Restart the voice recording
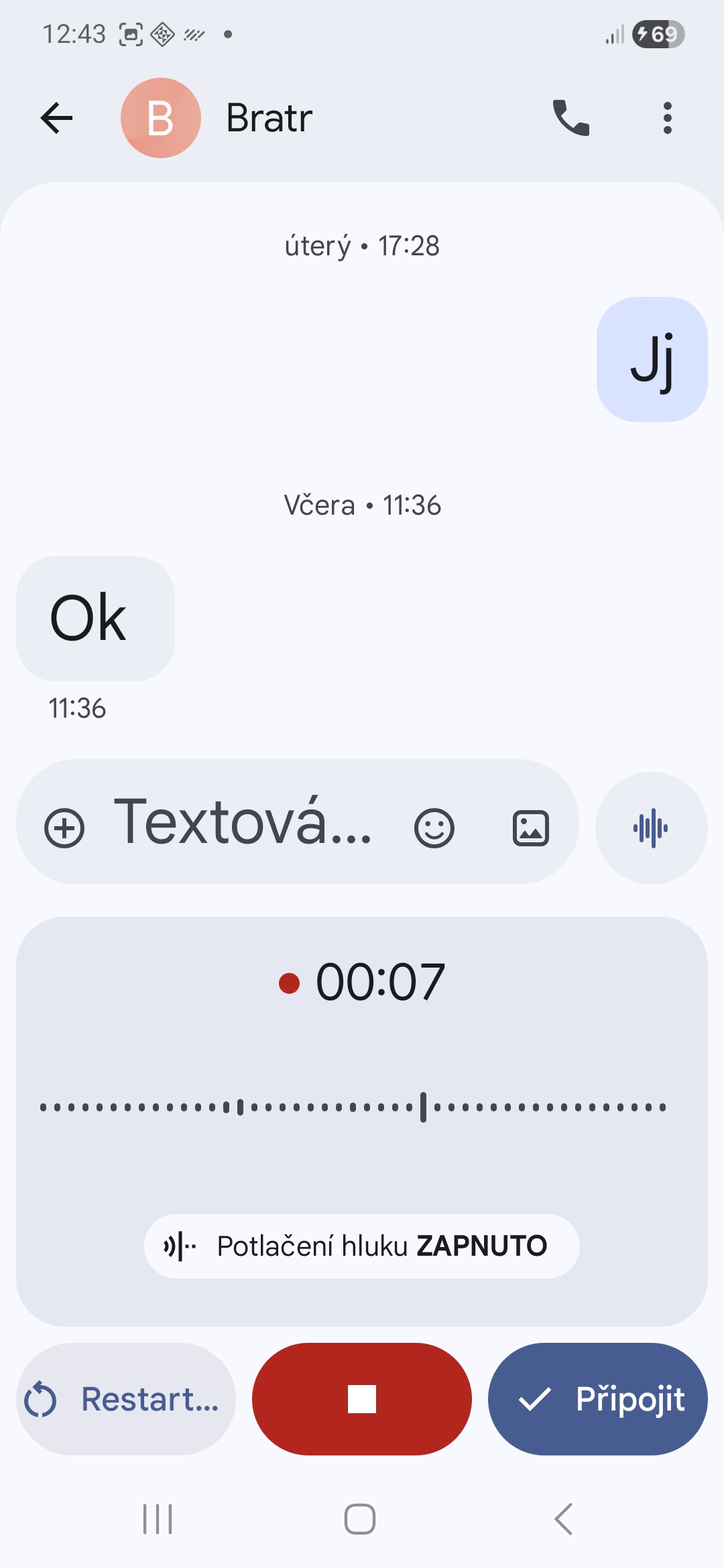 pyautogui.click(x=126, y=1399)
